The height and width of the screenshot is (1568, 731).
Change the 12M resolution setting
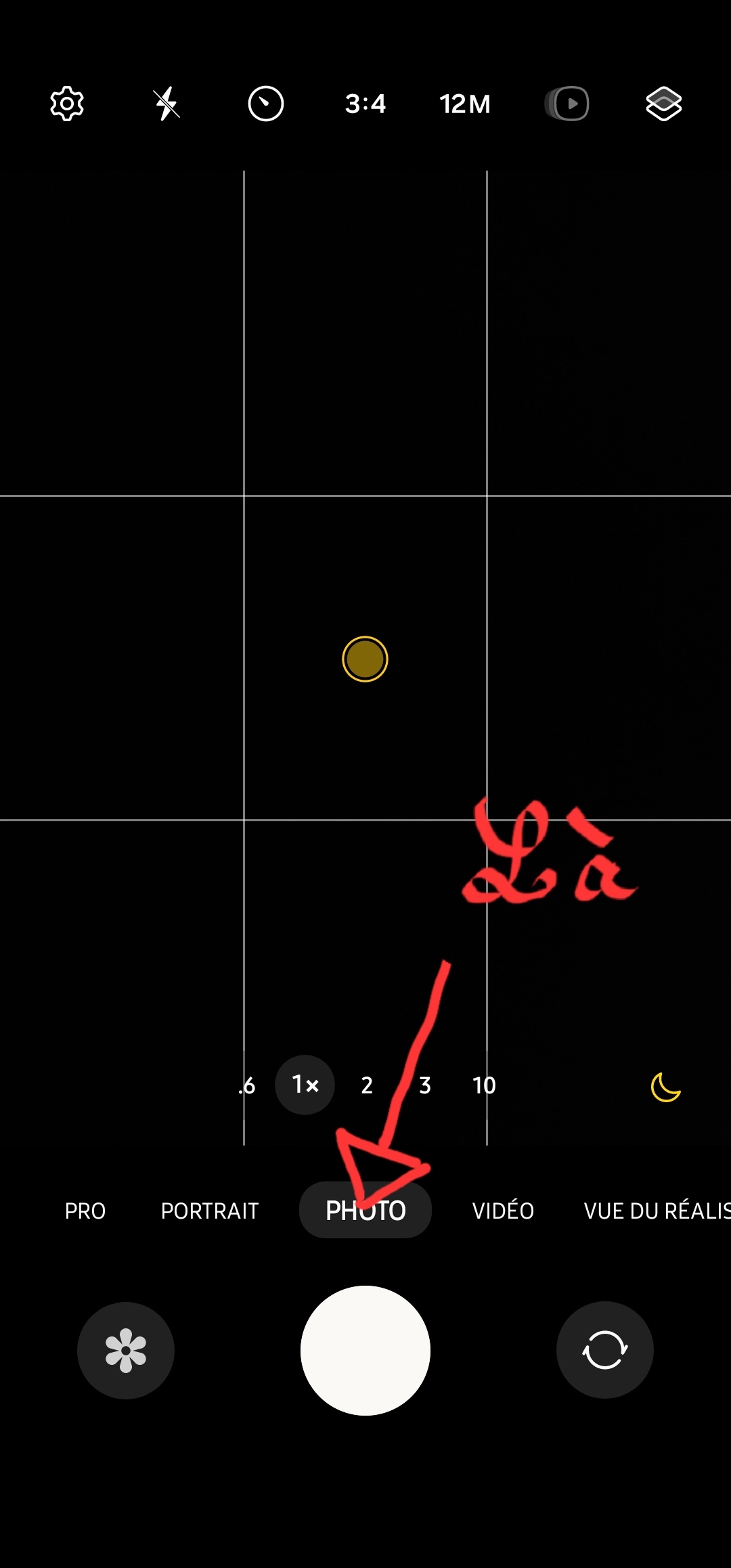[x=464, y=104]
